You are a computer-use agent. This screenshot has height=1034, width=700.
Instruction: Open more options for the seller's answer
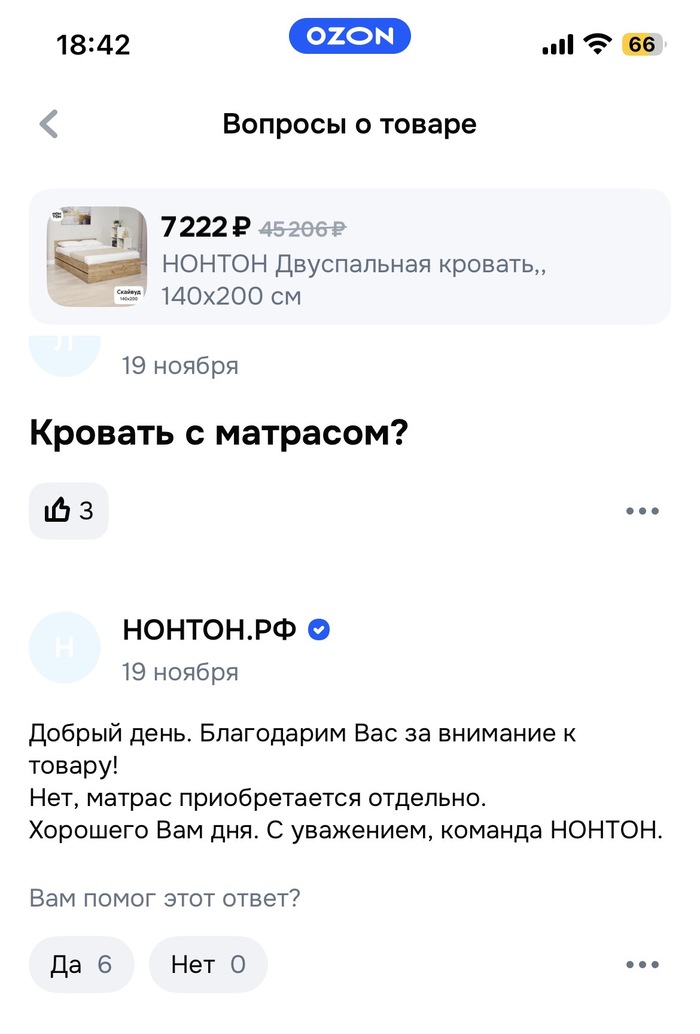(x=642, y=964)
